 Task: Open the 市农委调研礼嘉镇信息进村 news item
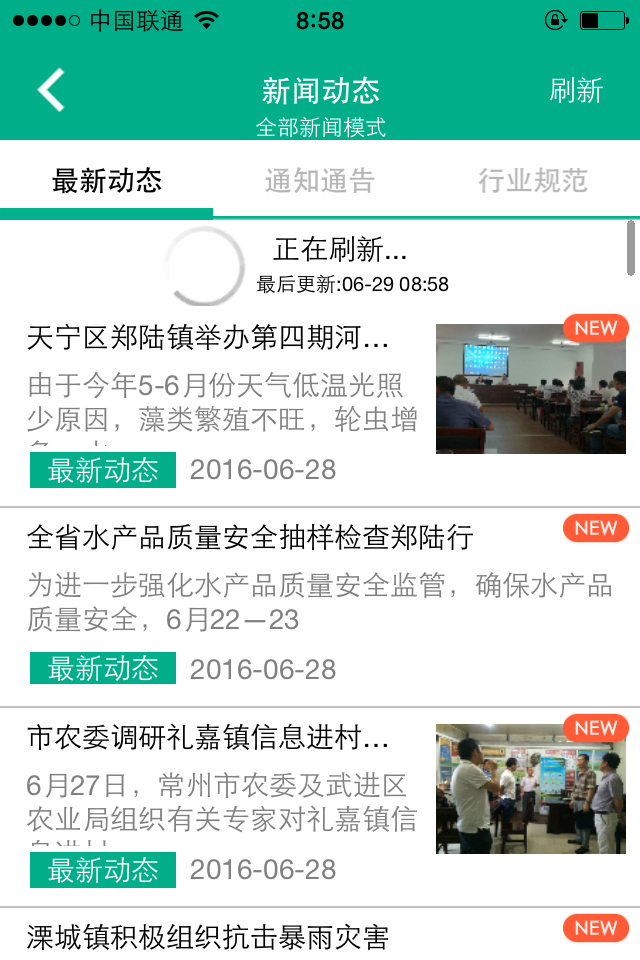click(208, 739)
